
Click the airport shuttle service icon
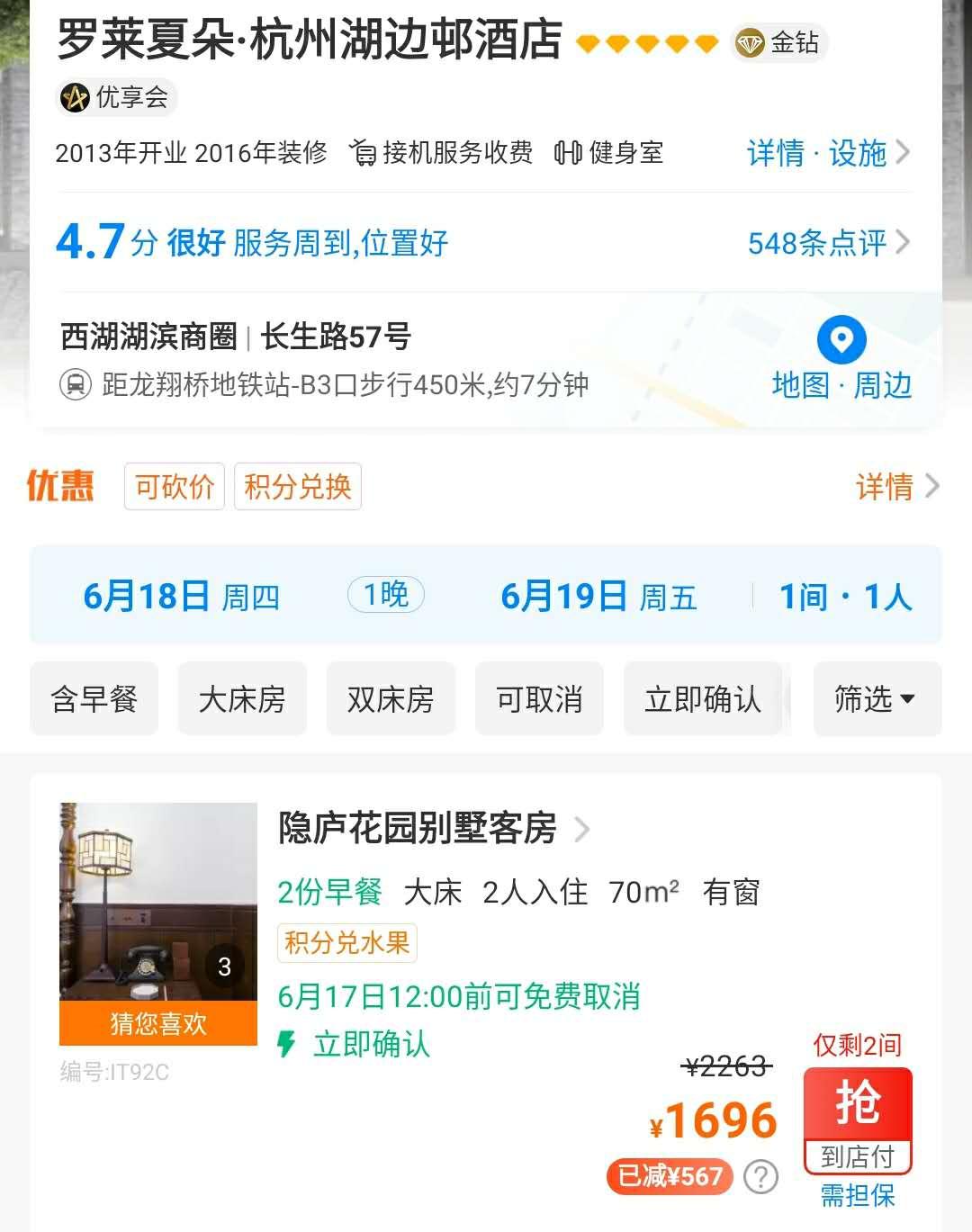tap(363, 153)
